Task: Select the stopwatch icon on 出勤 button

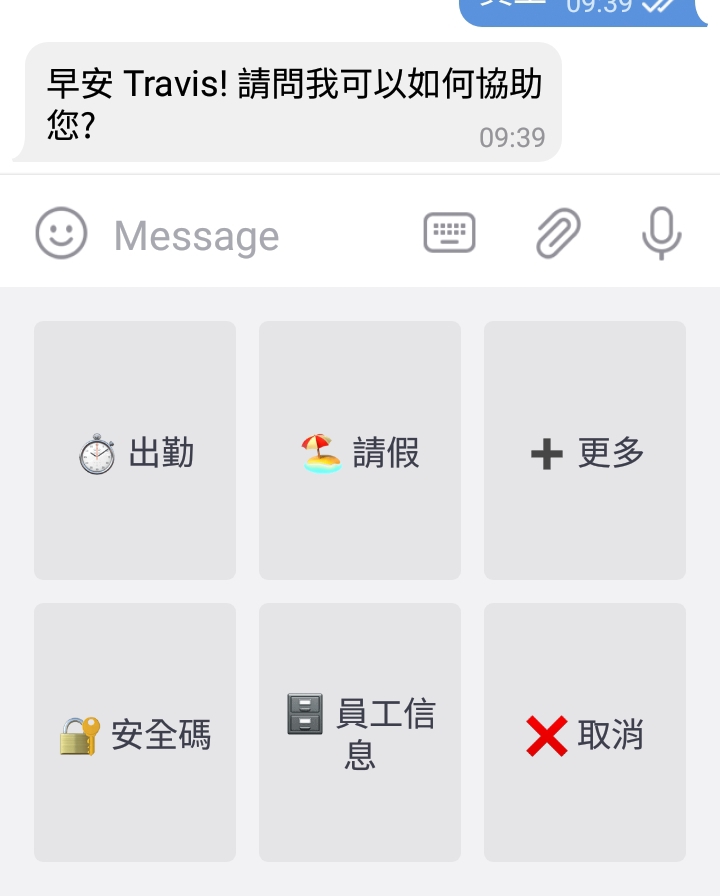Action: pyautogui.click(x=96, y=452)
